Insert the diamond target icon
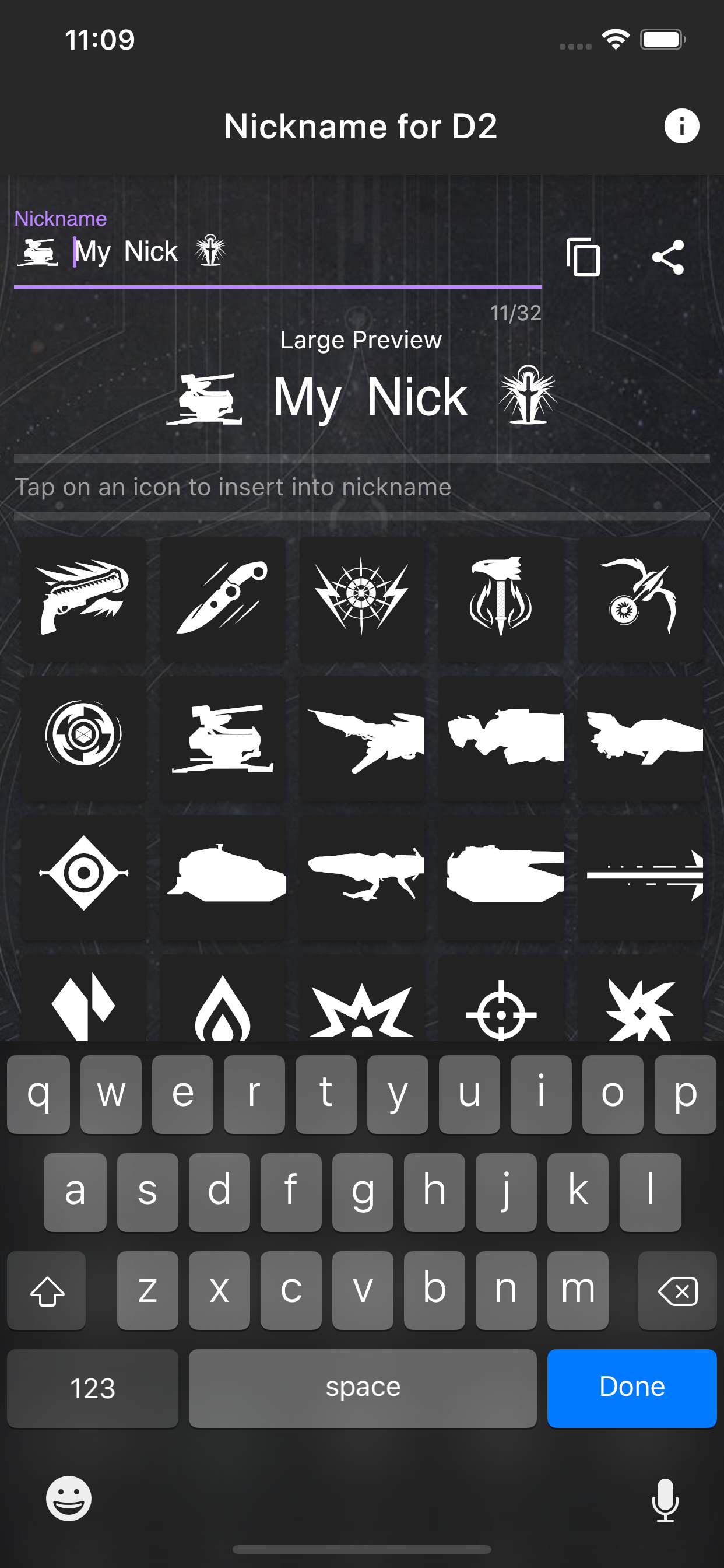The width and height of the screenshot is (724, 1568). coord(83,877)
